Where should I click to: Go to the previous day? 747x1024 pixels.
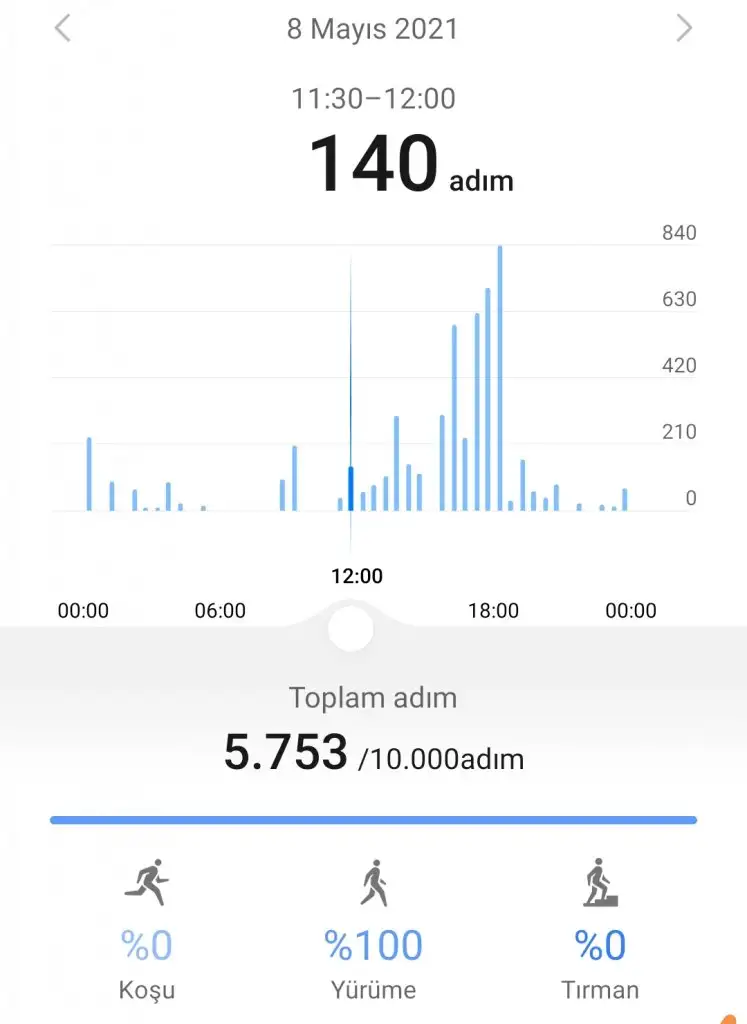tap(63, 28)
